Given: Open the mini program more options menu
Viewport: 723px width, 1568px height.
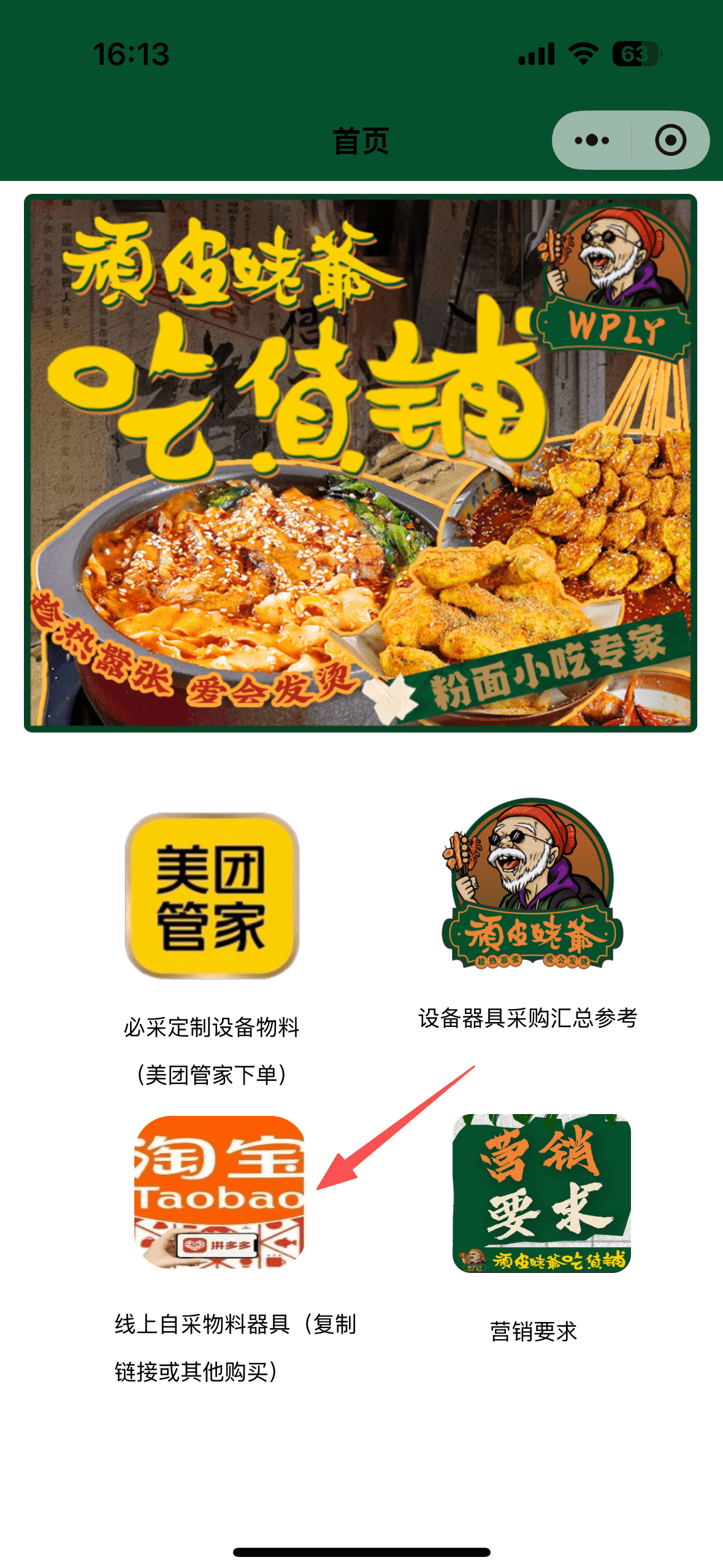Looking at the screenshot, I should point(592,140).
